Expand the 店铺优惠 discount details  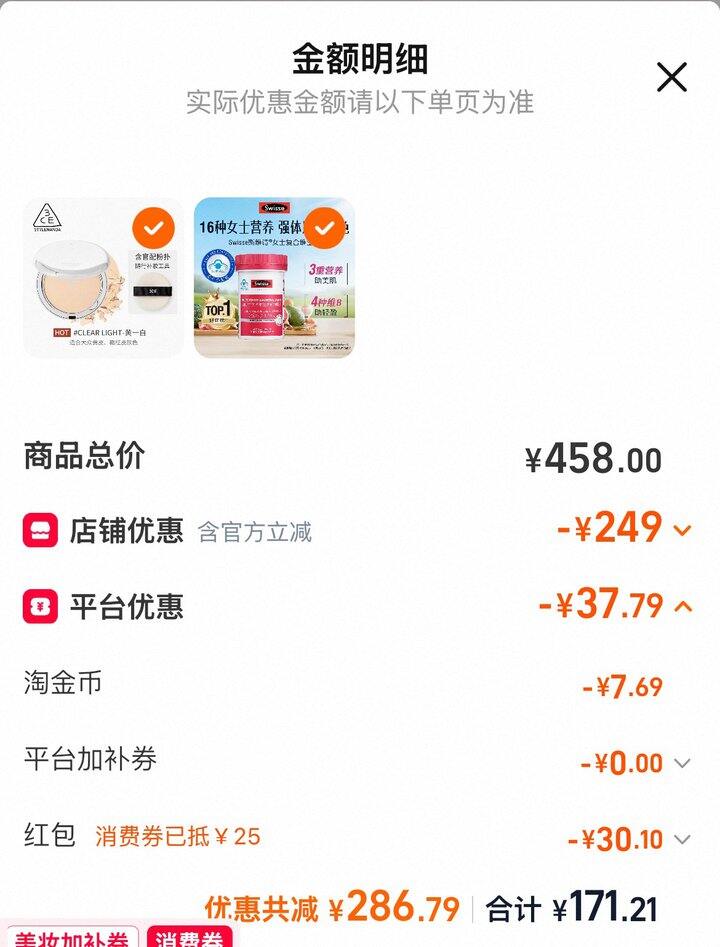click(683, 530)
